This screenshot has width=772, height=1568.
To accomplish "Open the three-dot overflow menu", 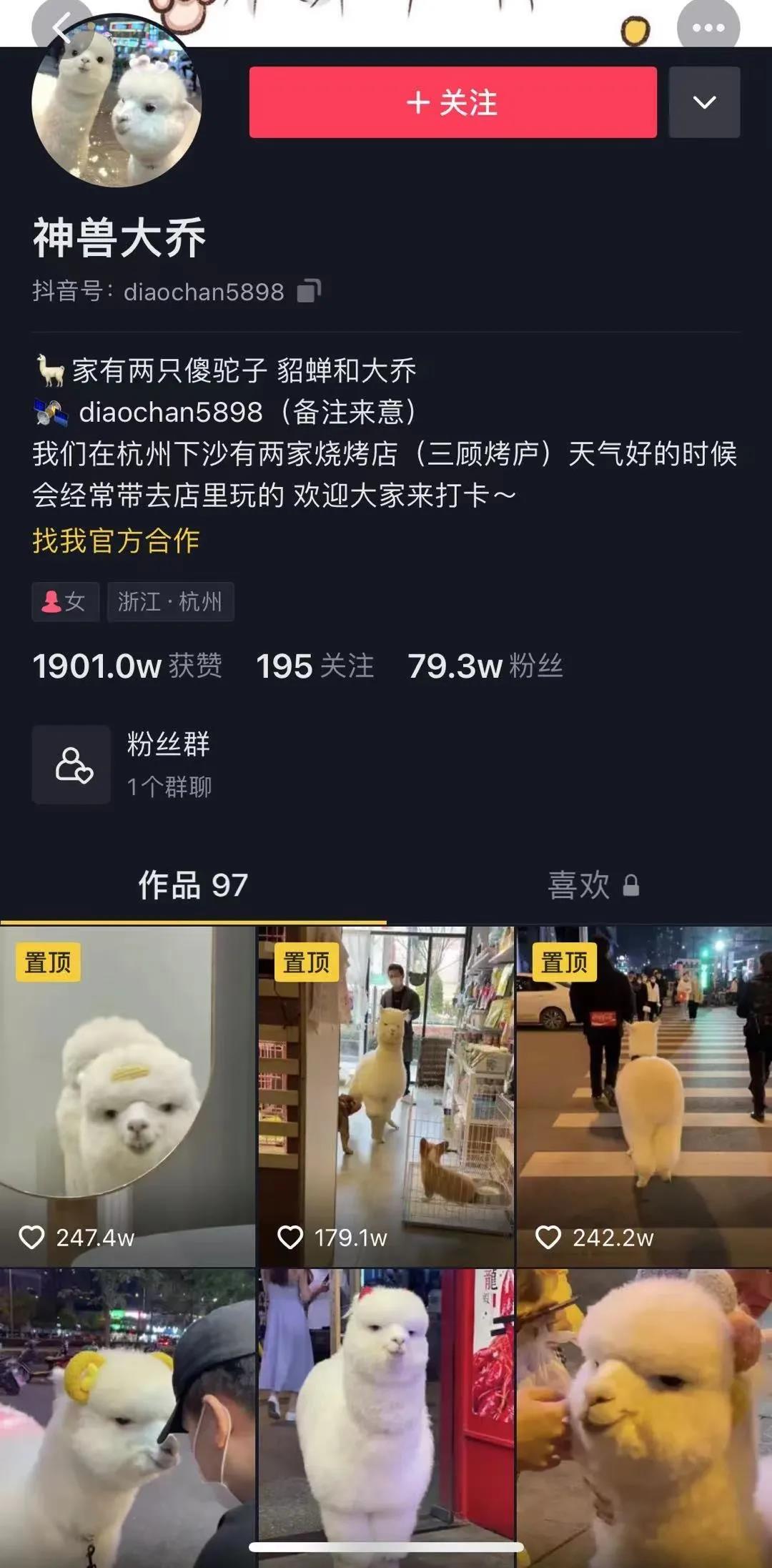I will [x=708, y=27].
